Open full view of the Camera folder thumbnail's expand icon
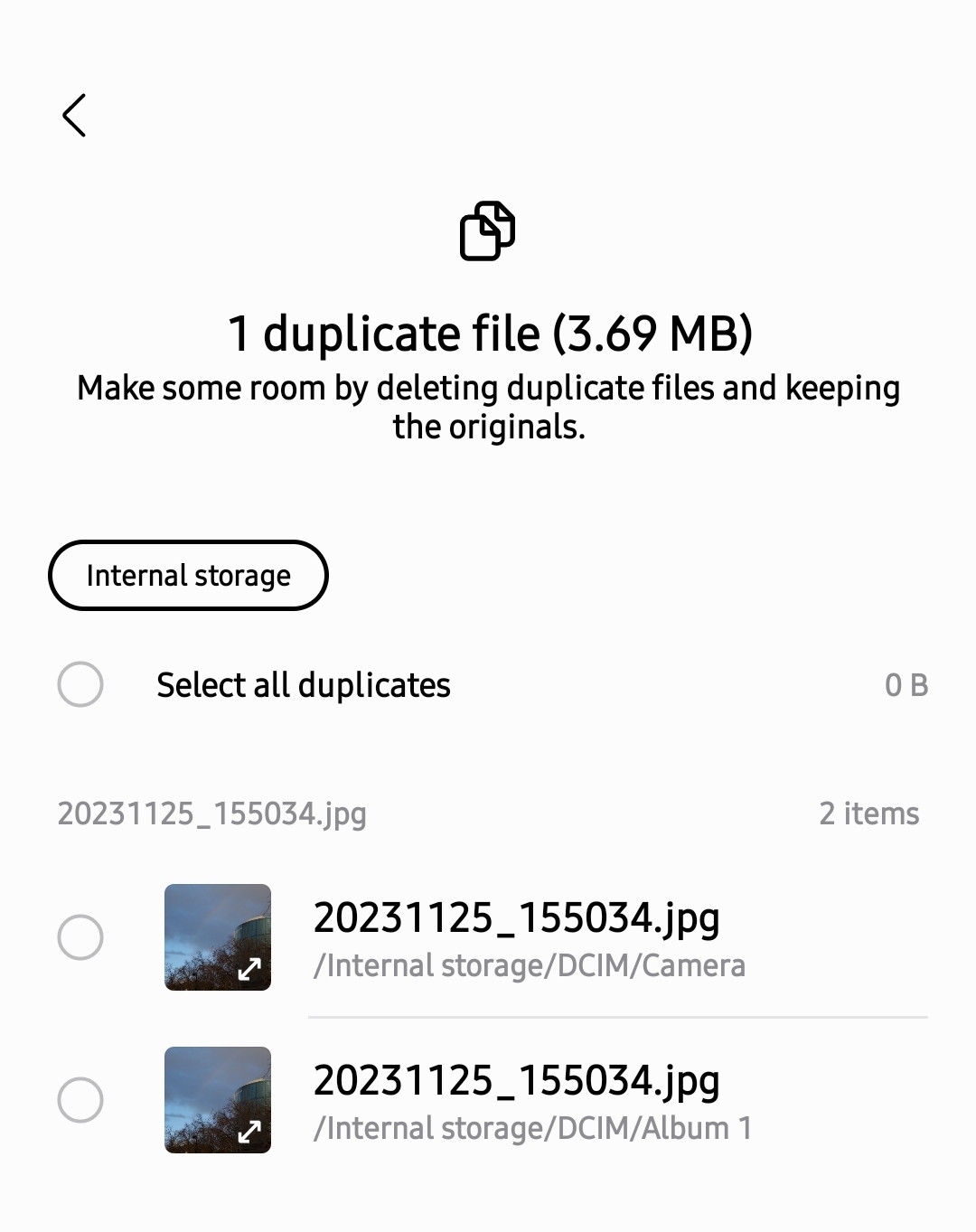Image resolution: width=976 pixels, height=1232 pixels. click(249, 969)
